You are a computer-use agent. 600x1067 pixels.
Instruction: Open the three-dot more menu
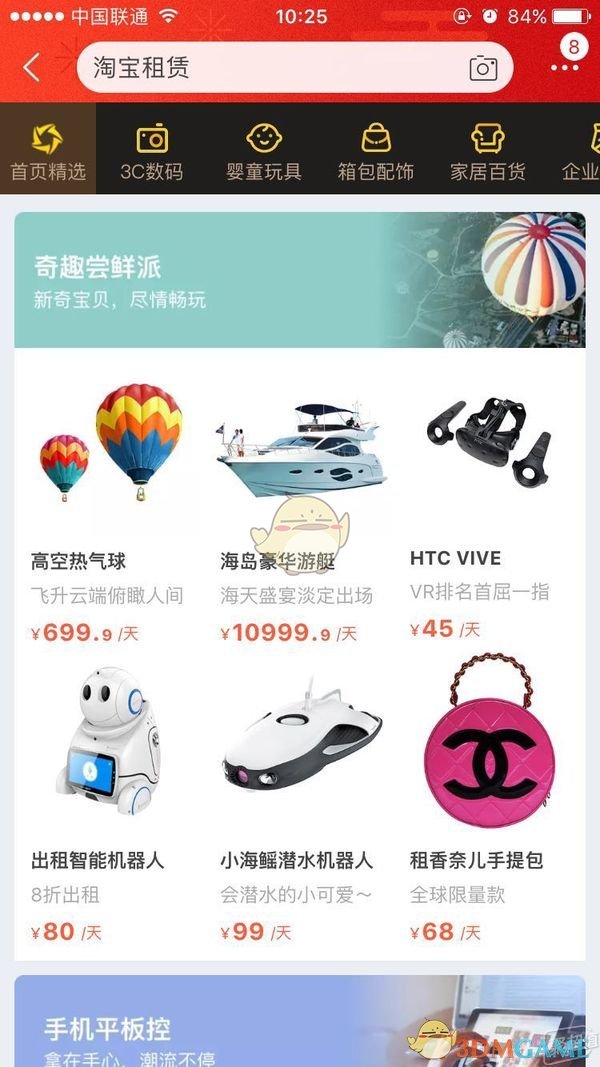pyautogui.click(x=565, y=68)
